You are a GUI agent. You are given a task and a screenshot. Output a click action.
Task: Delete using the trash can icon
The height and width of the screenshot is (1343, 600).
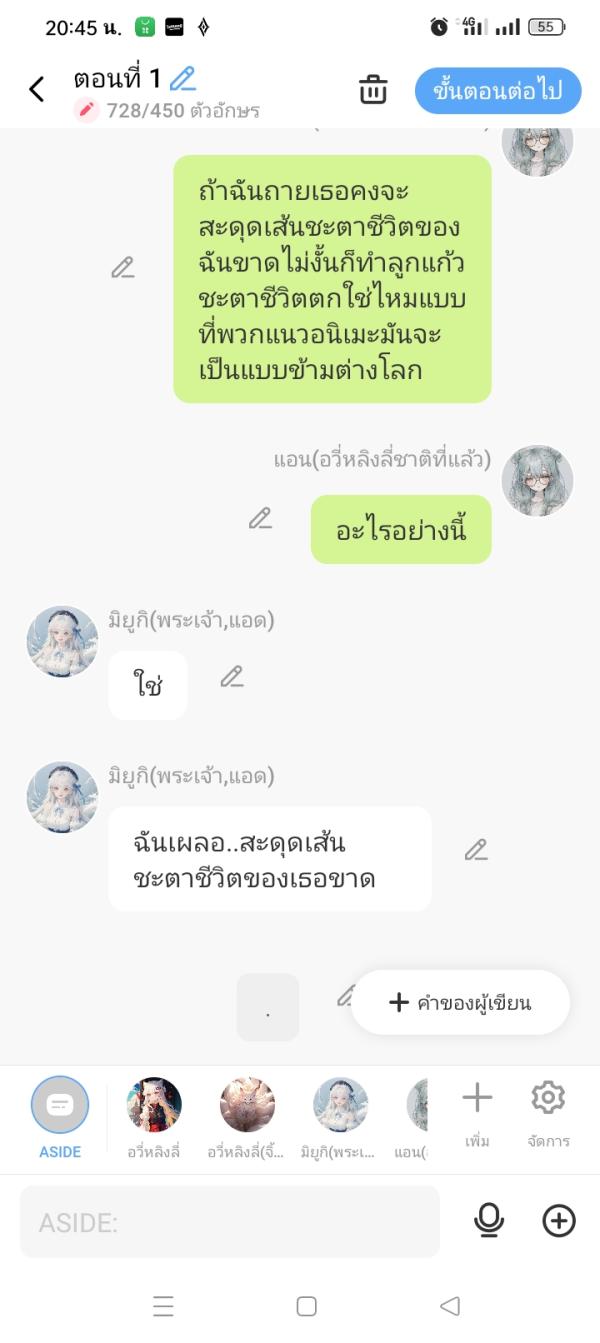(x=373, y=89)
